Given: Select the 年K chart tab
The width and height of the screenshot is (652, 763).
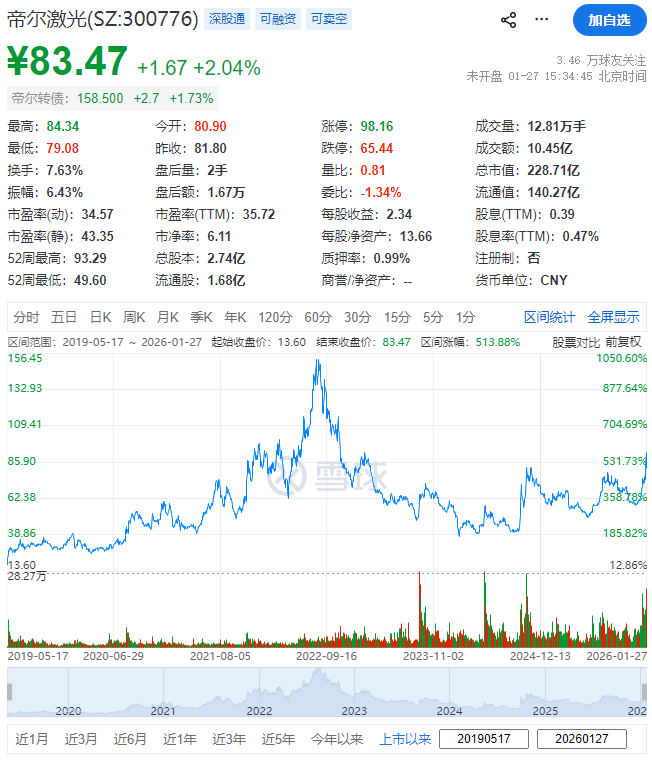Looking at the screenshot, I should 235,317.
